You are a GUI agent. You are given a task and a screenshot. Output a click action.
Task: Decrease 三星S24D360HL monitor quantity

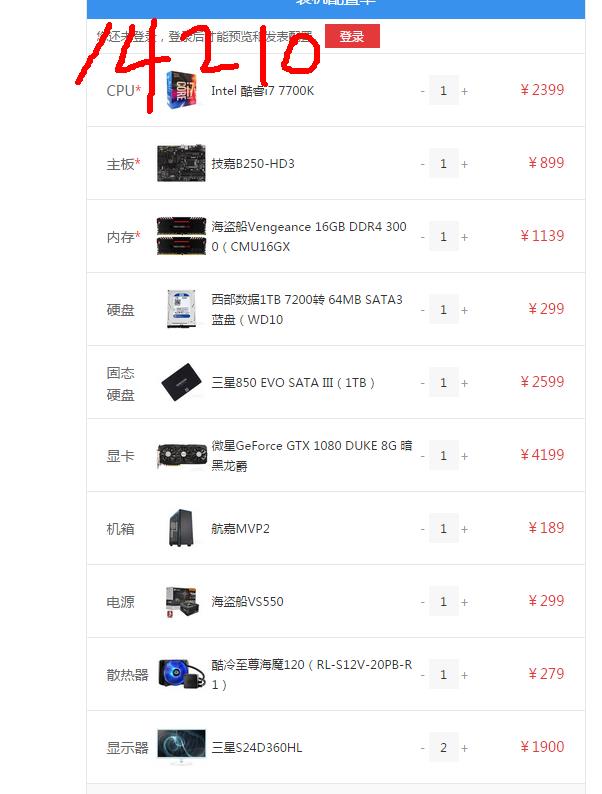423,748
